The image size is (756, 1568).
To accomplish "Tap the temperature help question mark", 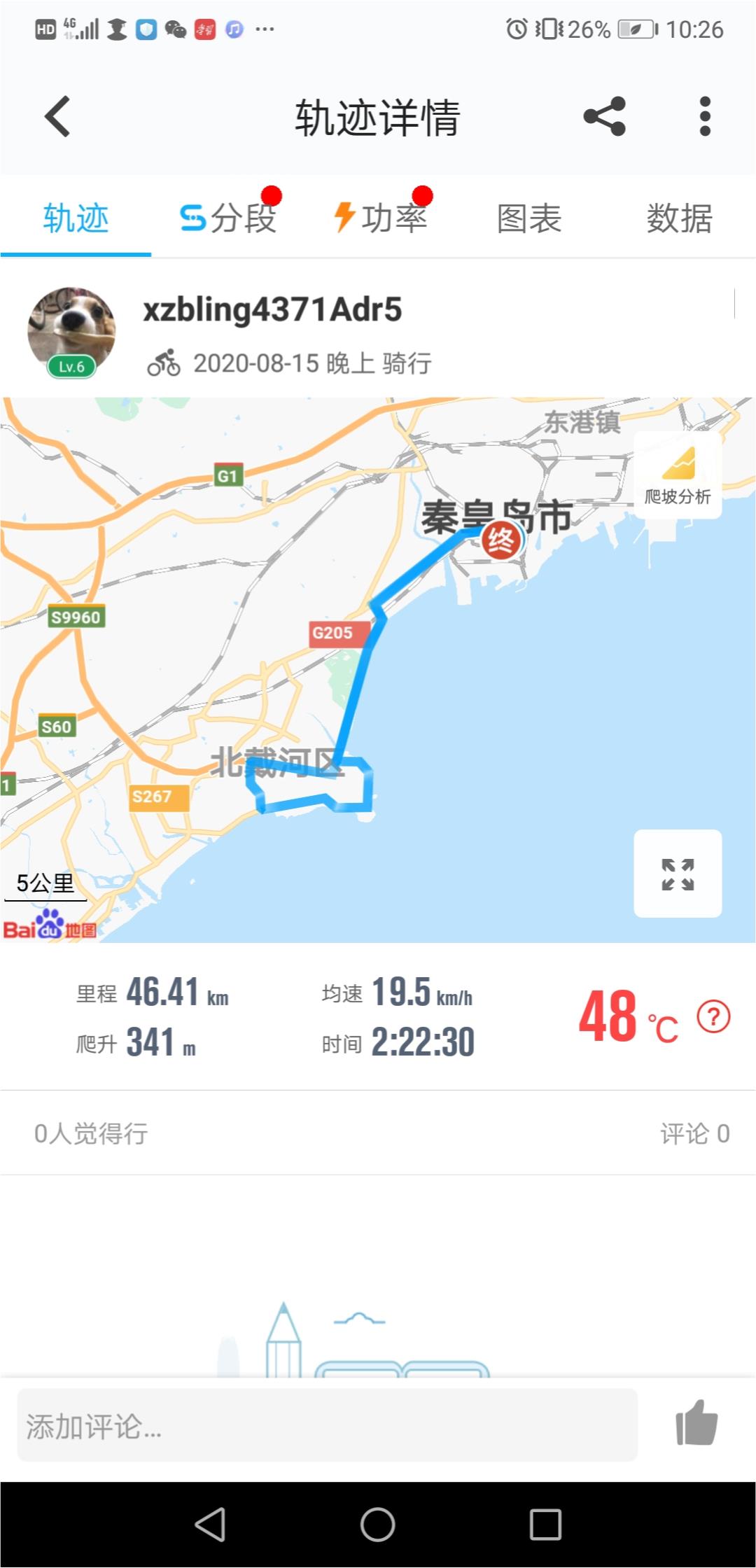I will click(713, 1016).
